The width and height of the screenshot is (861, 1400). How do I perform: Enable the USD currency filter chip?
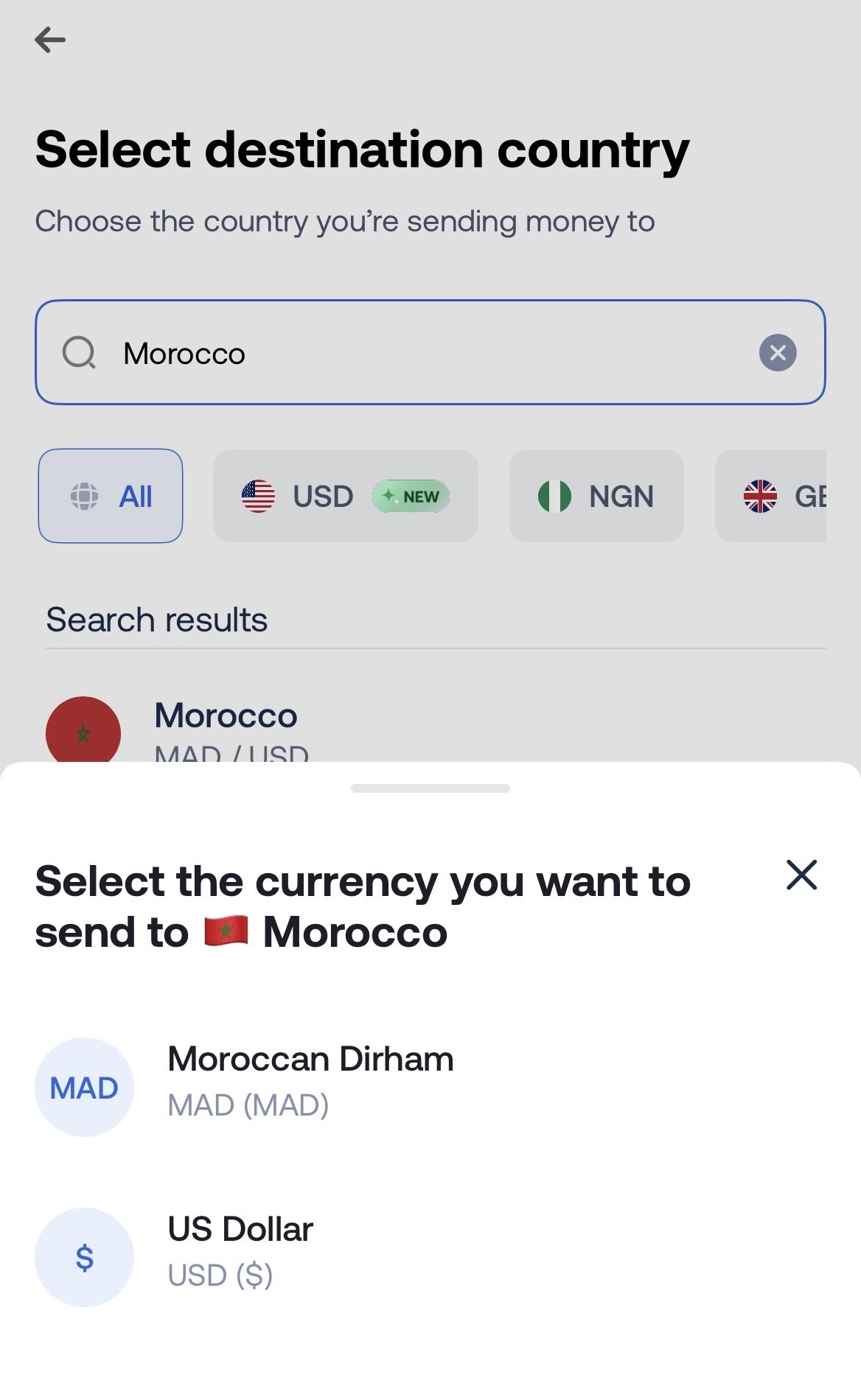pyautogui.click(x=345, y=496)
